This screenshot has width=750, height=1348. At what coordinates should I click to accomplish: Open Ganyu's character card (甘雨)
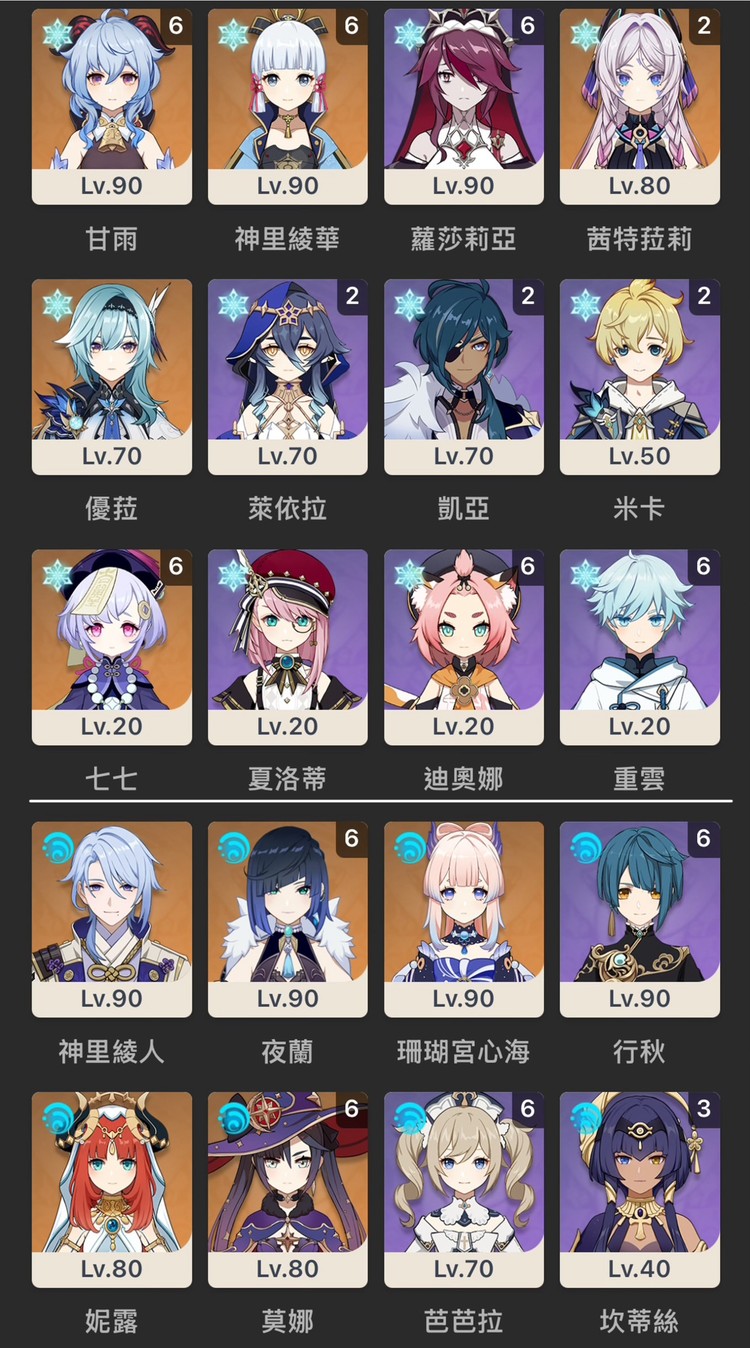pyautogui.click(x=112, y=105)
